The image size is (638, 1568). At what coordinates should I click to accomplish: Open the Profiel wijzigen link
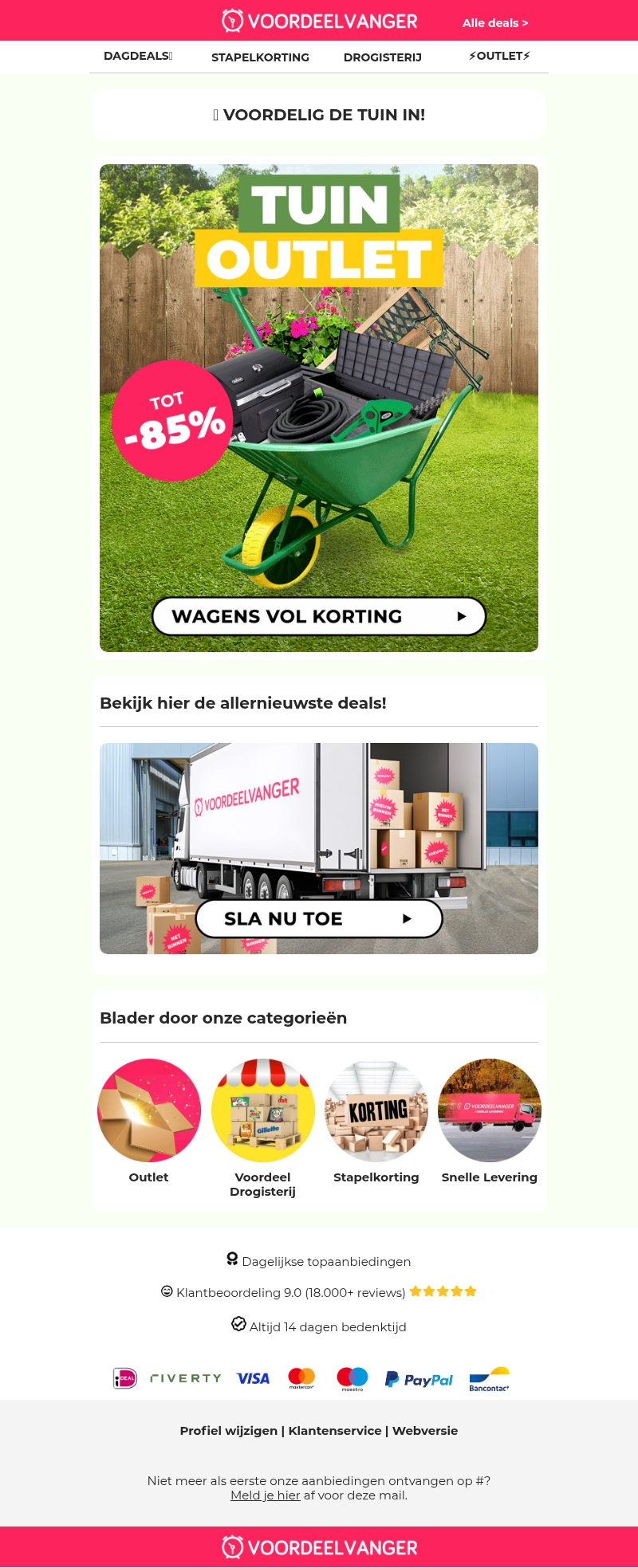coord(228,1430)
